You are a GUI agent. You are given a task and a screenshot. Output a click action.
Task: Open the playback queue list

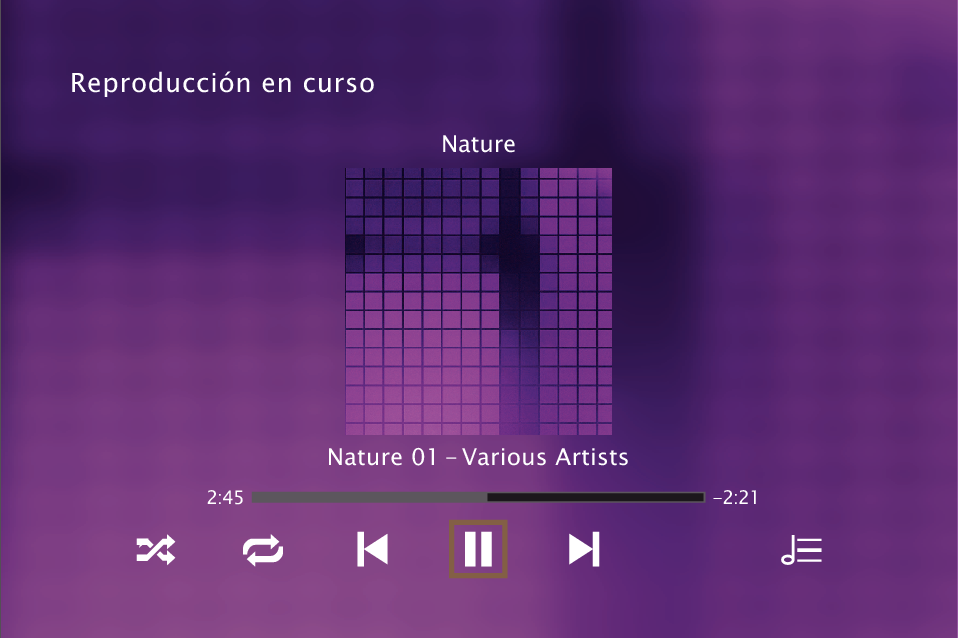tap(801, 549)
